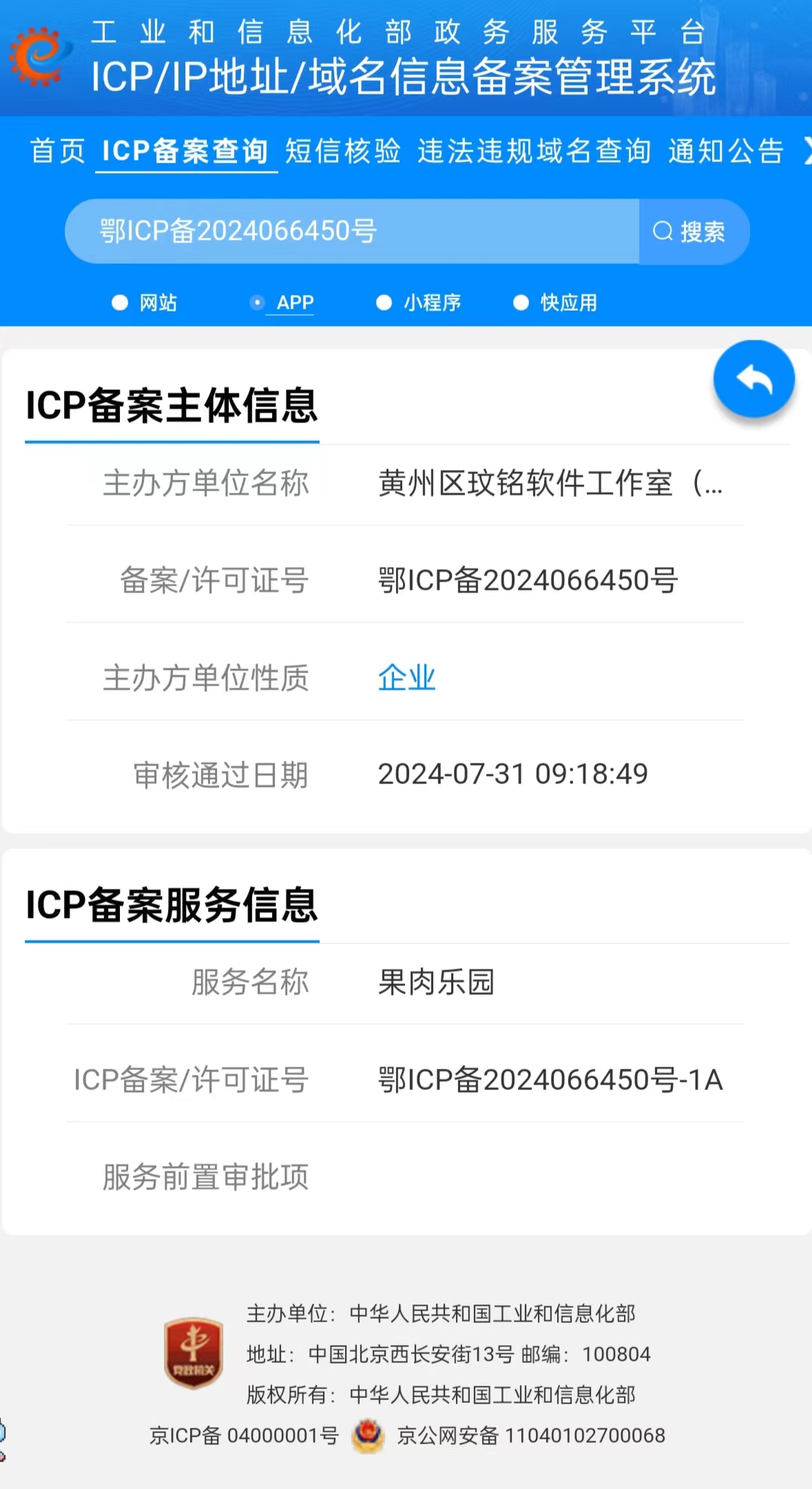Show more nav tabs with the right arrow
Screen dimensions: 812x1489
coord(807,151)
